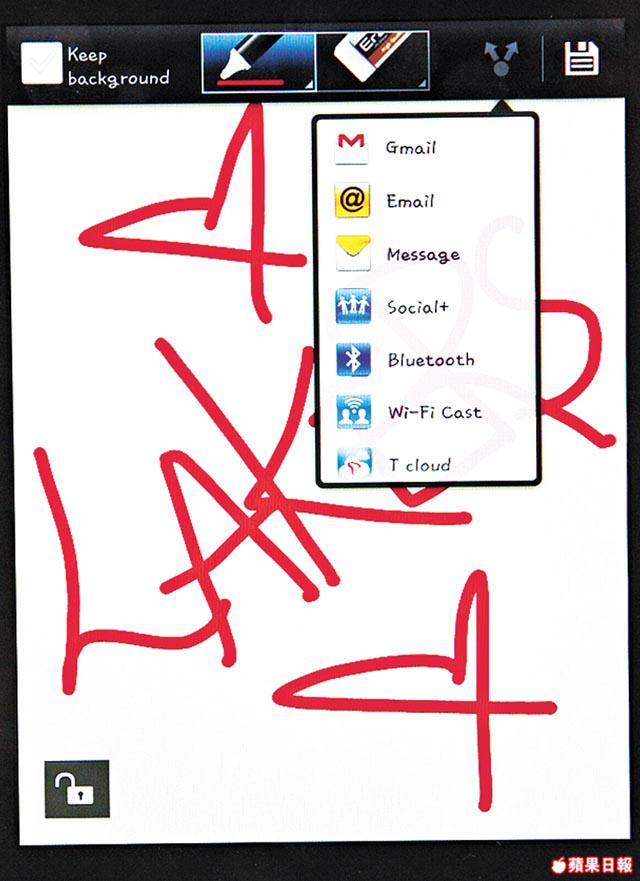Share the drawing over Bluetooth
The image size is (640, 881).
[x=428, y=360]
